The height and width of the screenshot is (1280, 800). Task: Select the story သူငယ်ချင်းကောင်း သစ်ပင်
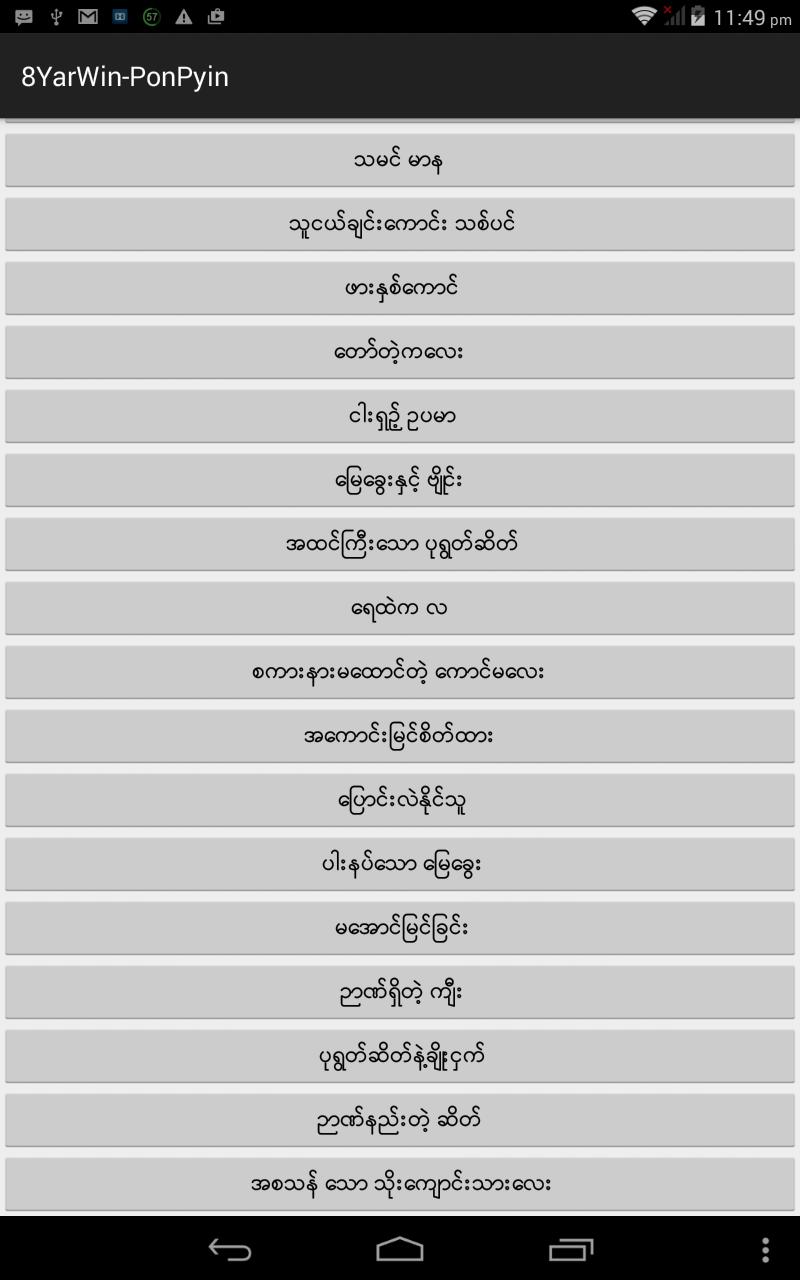400,224
